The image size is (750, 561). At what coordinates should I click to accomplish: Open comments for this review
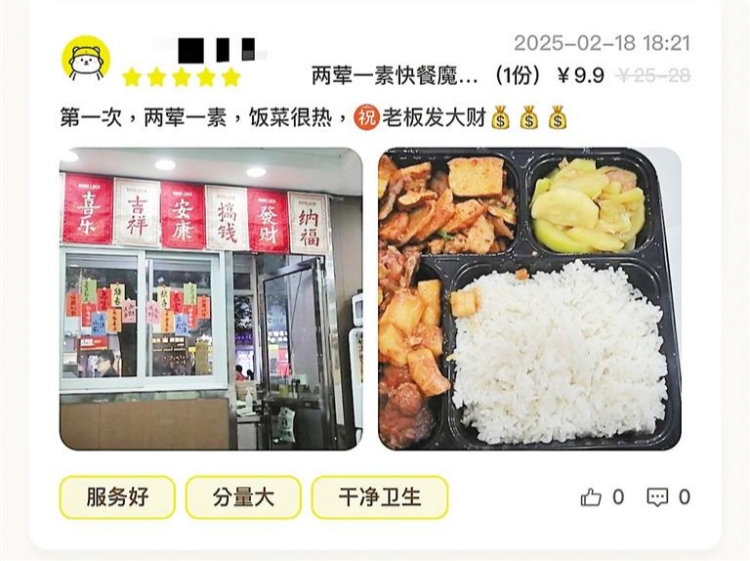click(657, 497)
